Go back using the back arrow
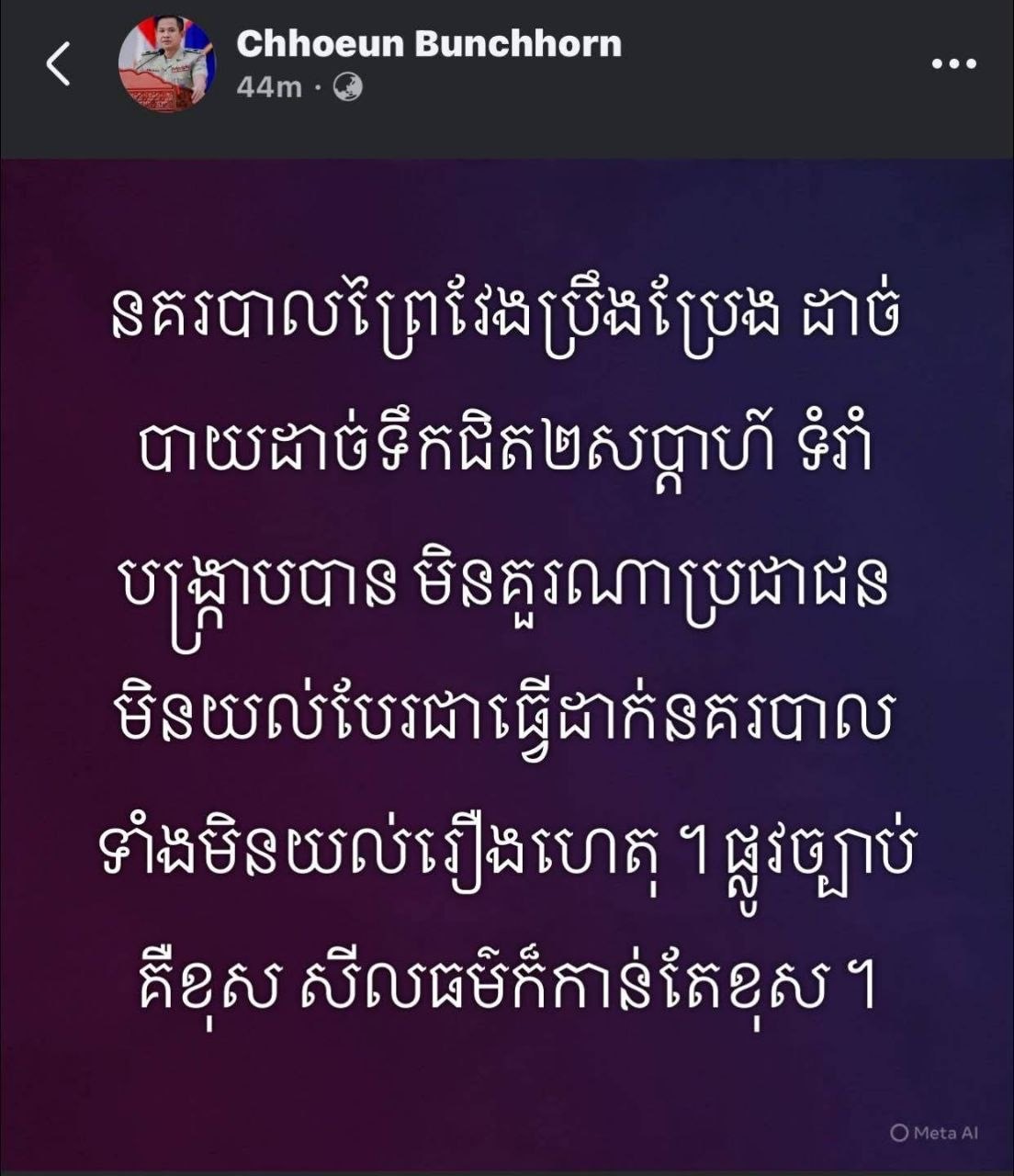1014x1176 pixels. [x=58, y=64]
